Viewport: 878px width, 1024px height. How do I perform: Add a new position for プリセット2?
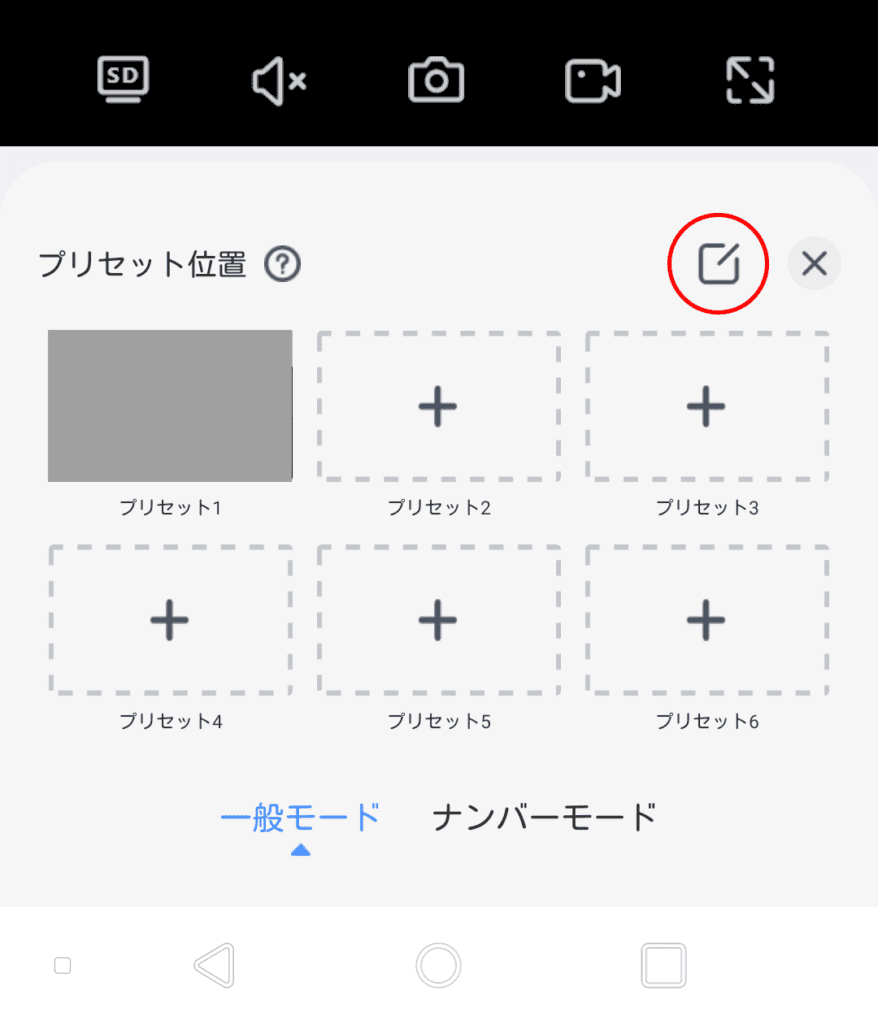click(438, 406)
